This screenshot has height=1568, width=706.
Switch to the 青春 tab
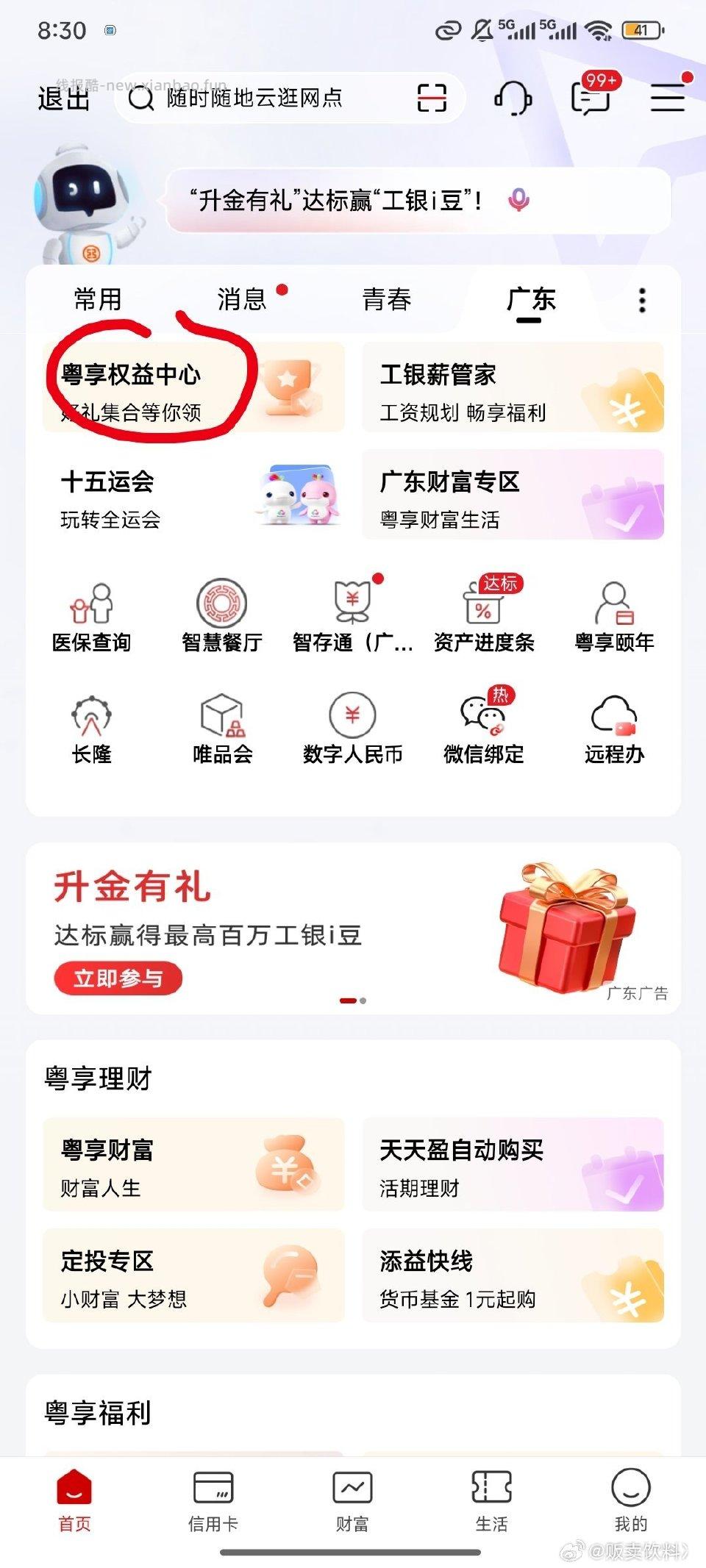[386, 300]
